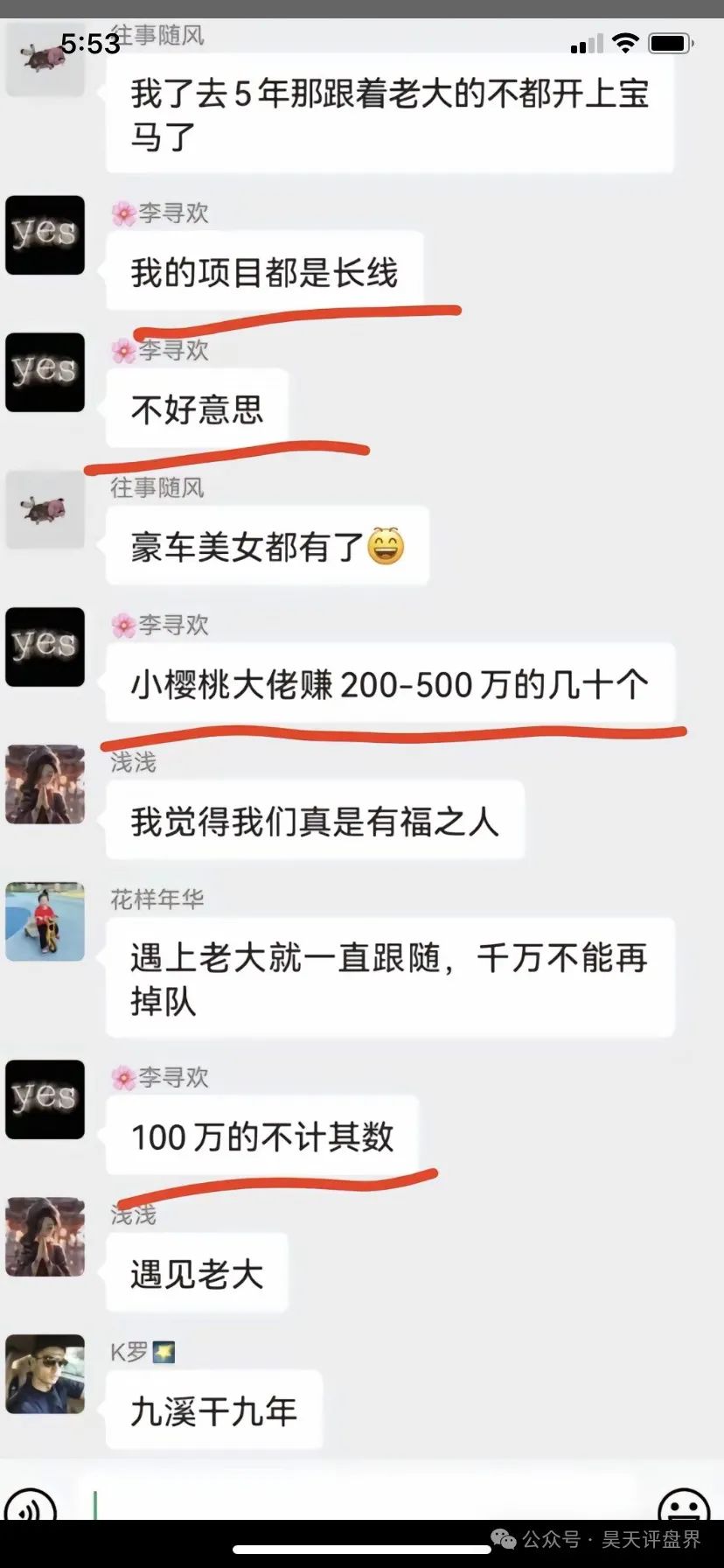
Task: View K罗's profile avatar
Action: coord(45,1374)
